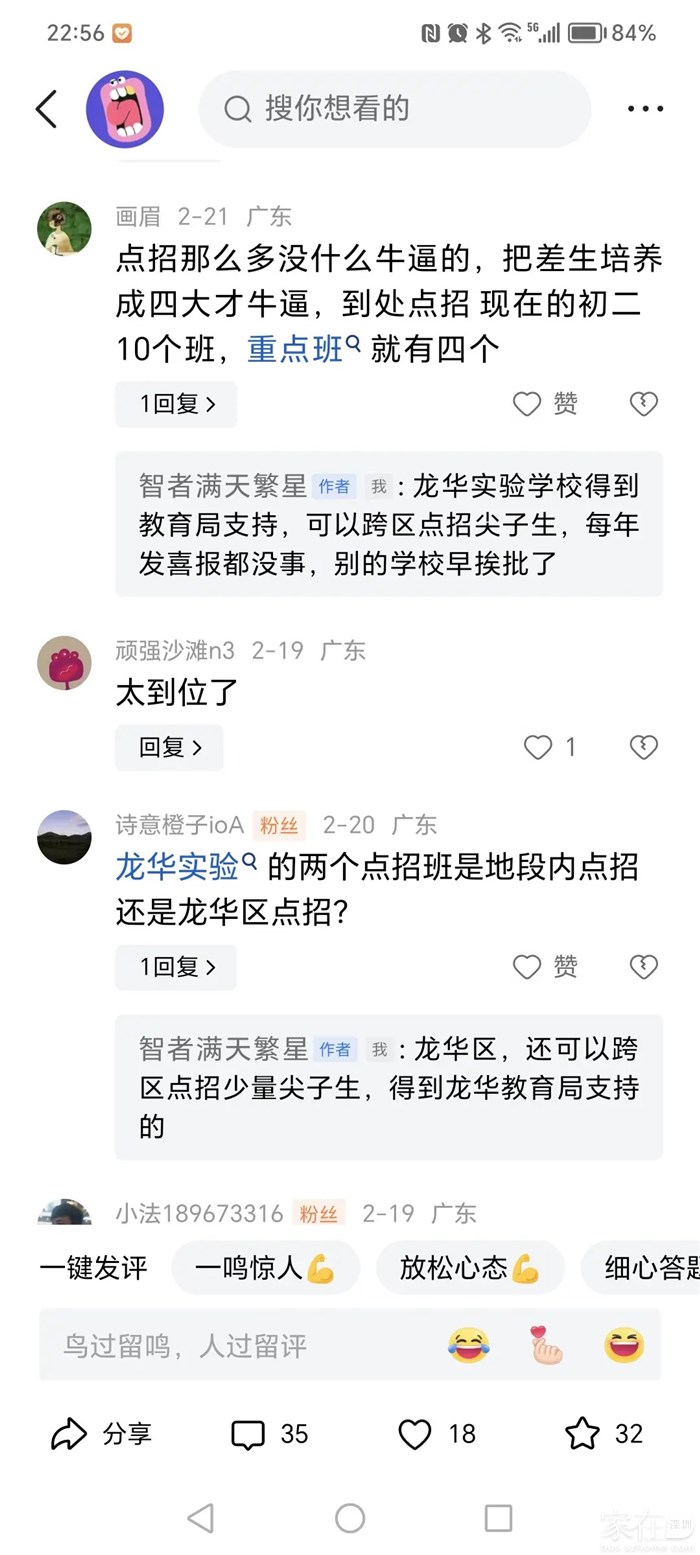Tap the system home button
This screenshot has height=1555, width=700.
pos(350,1518)
